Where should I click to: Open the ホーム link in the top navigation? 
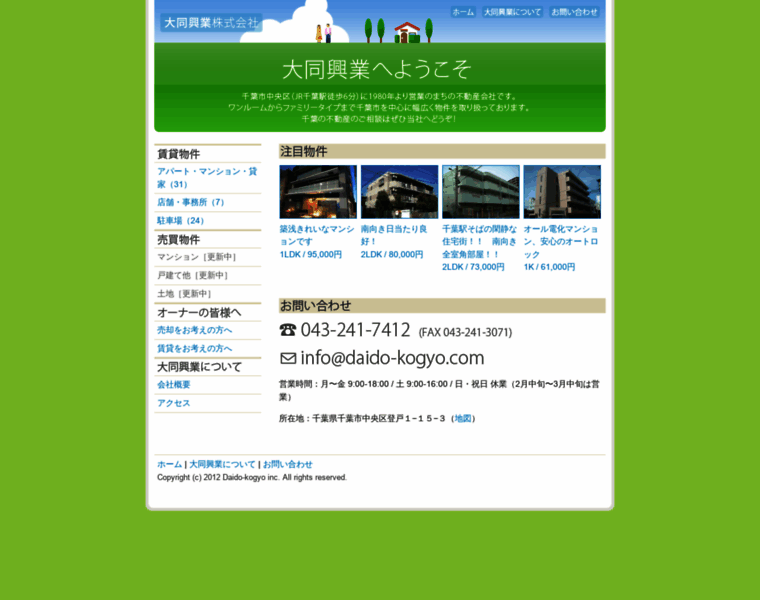click(x=463, y=12)
